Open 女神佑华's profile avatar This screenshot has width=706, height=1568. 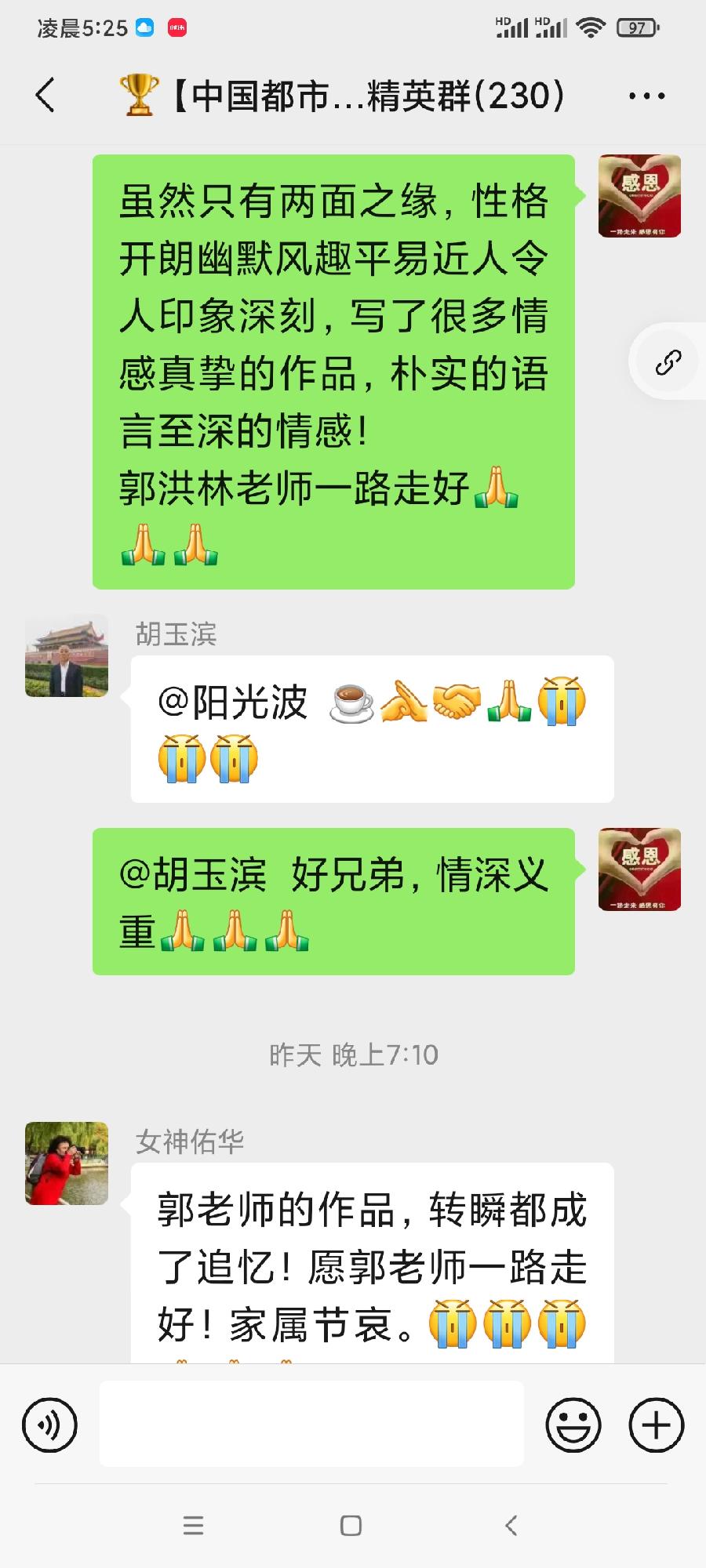67,1163
